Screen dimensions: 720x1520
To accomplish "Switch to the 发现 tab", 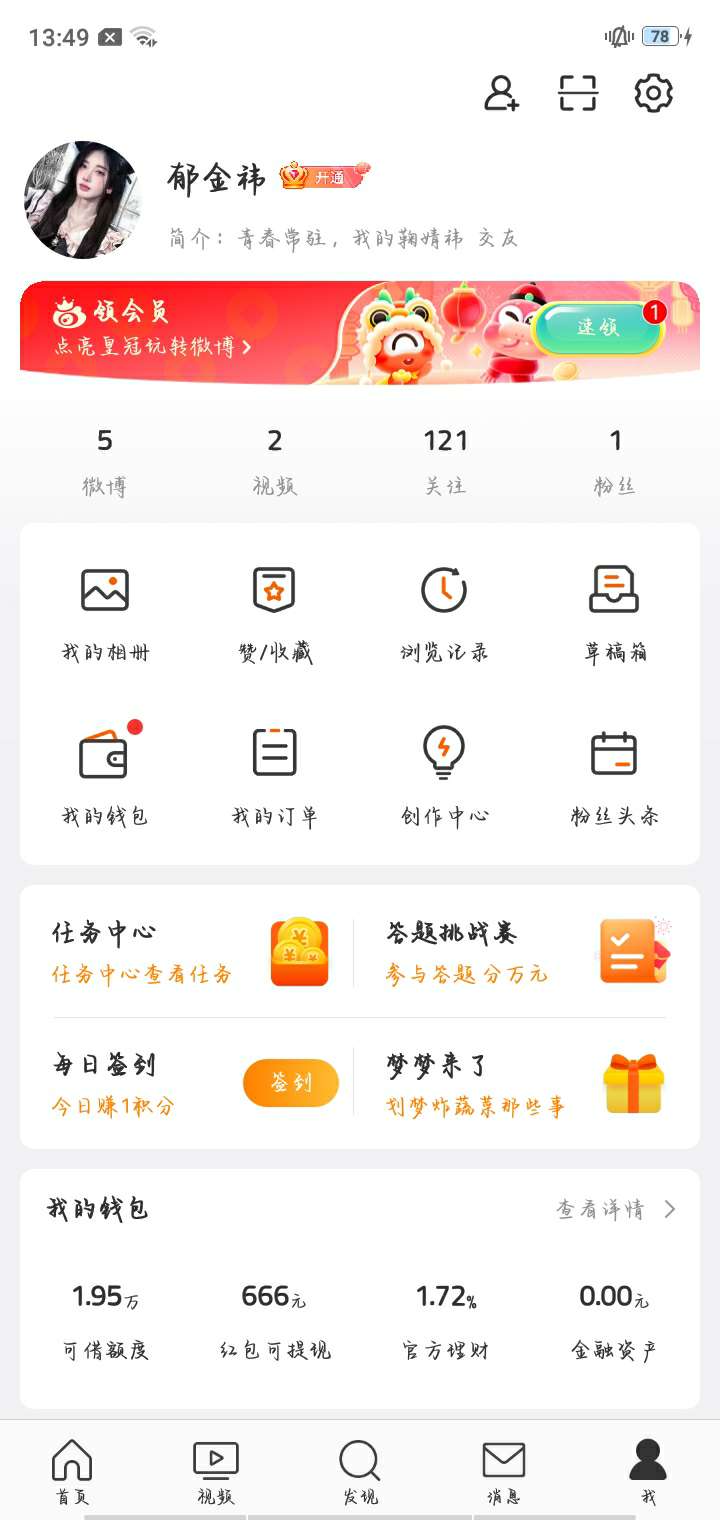I will pos(360,1471).
